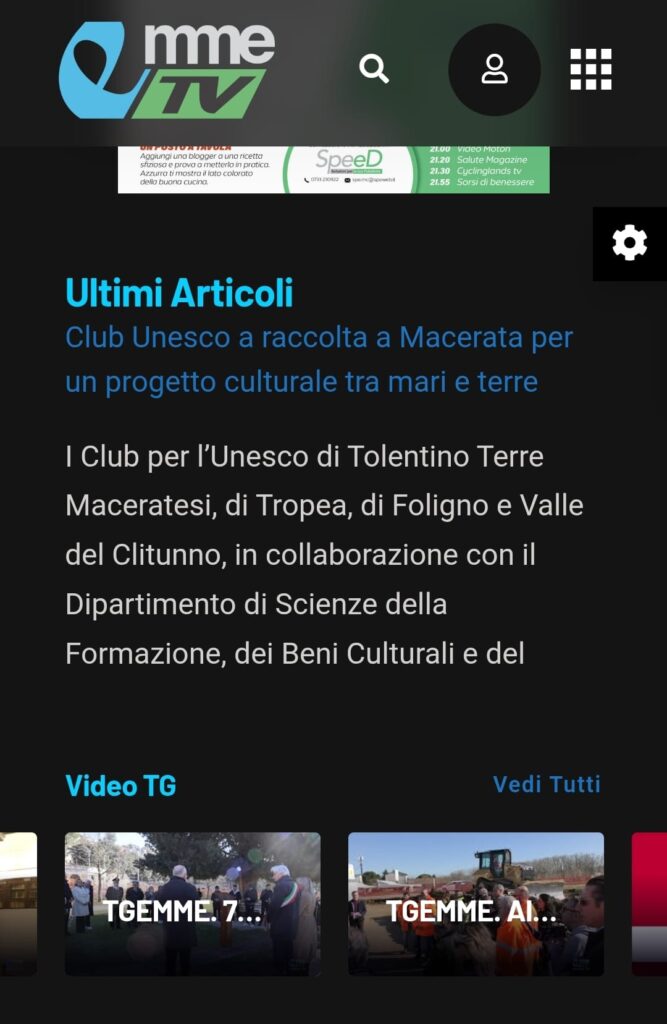Tap Vedi Tutti for Video TG
This screenshot has width=667, height=1024.
546,784
